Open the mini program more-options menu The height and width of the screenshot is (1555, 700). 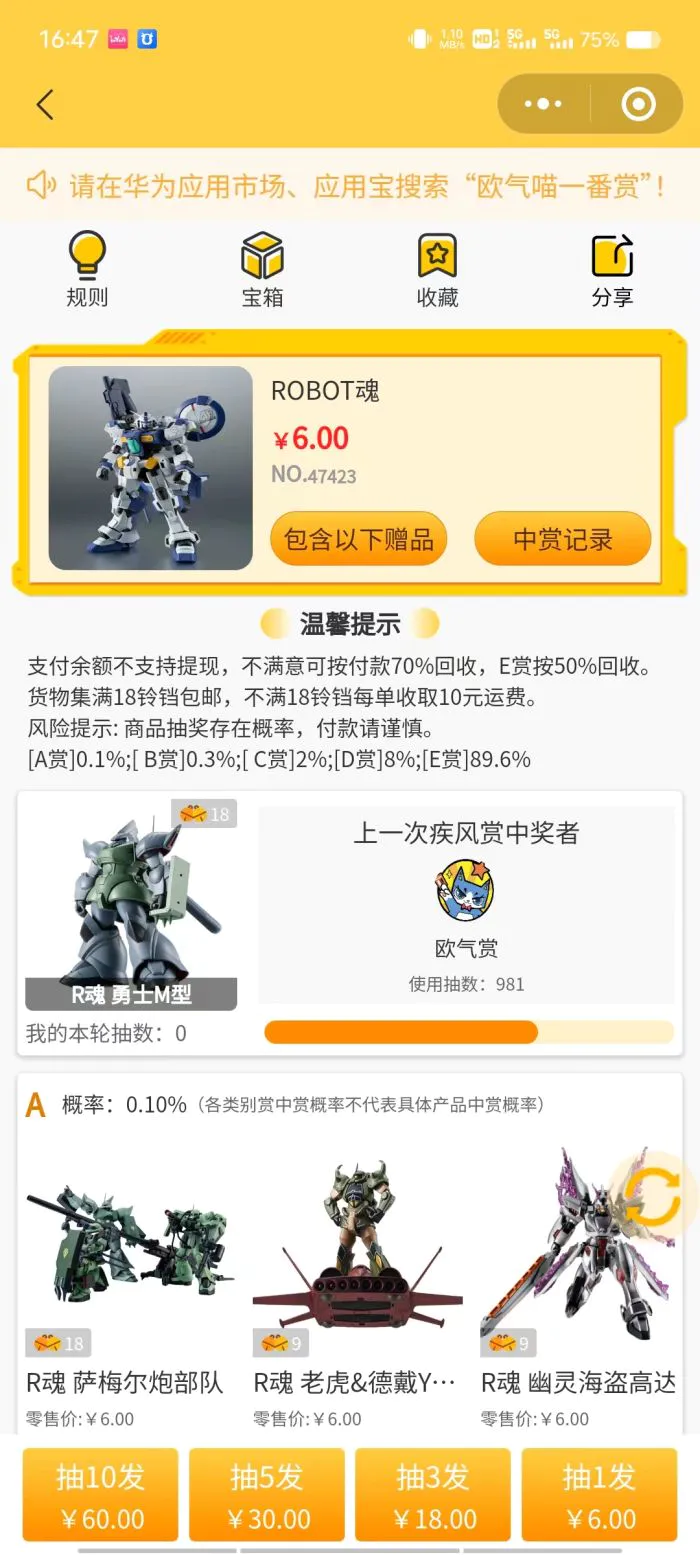pyautogui.click(x=543, y=104)
